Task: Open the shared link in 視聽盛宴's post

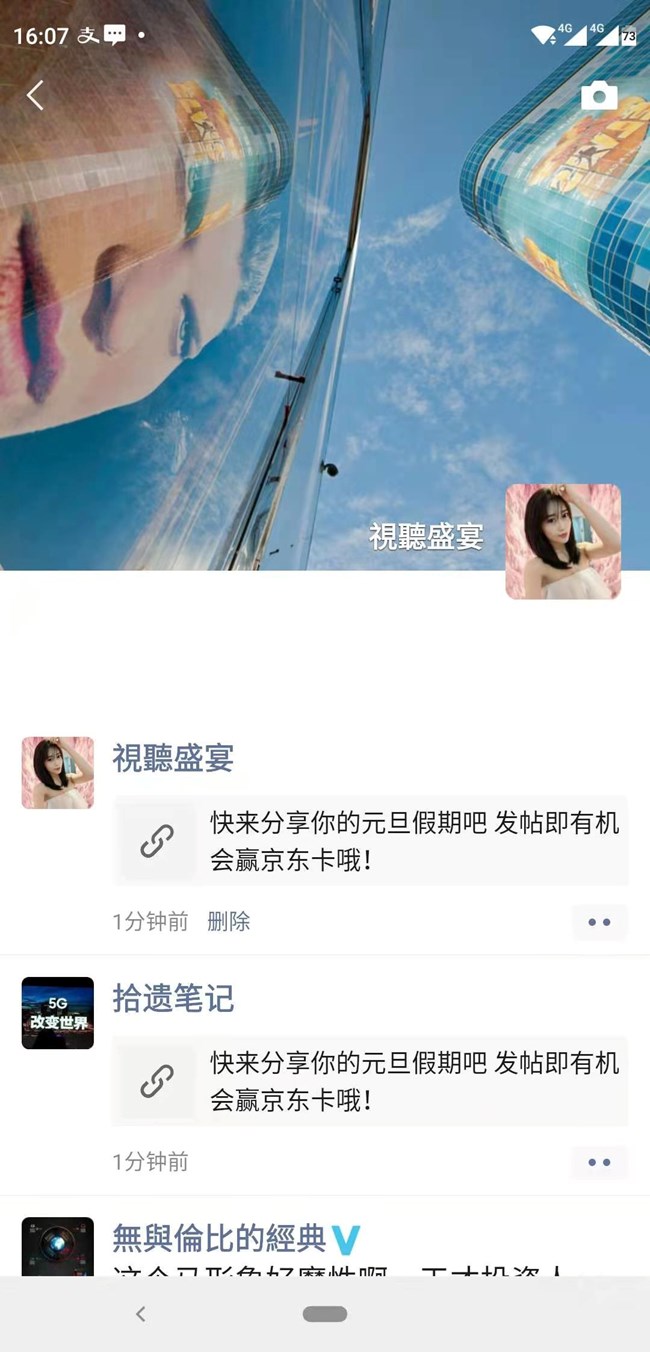Action: click(x=370, y=841)
